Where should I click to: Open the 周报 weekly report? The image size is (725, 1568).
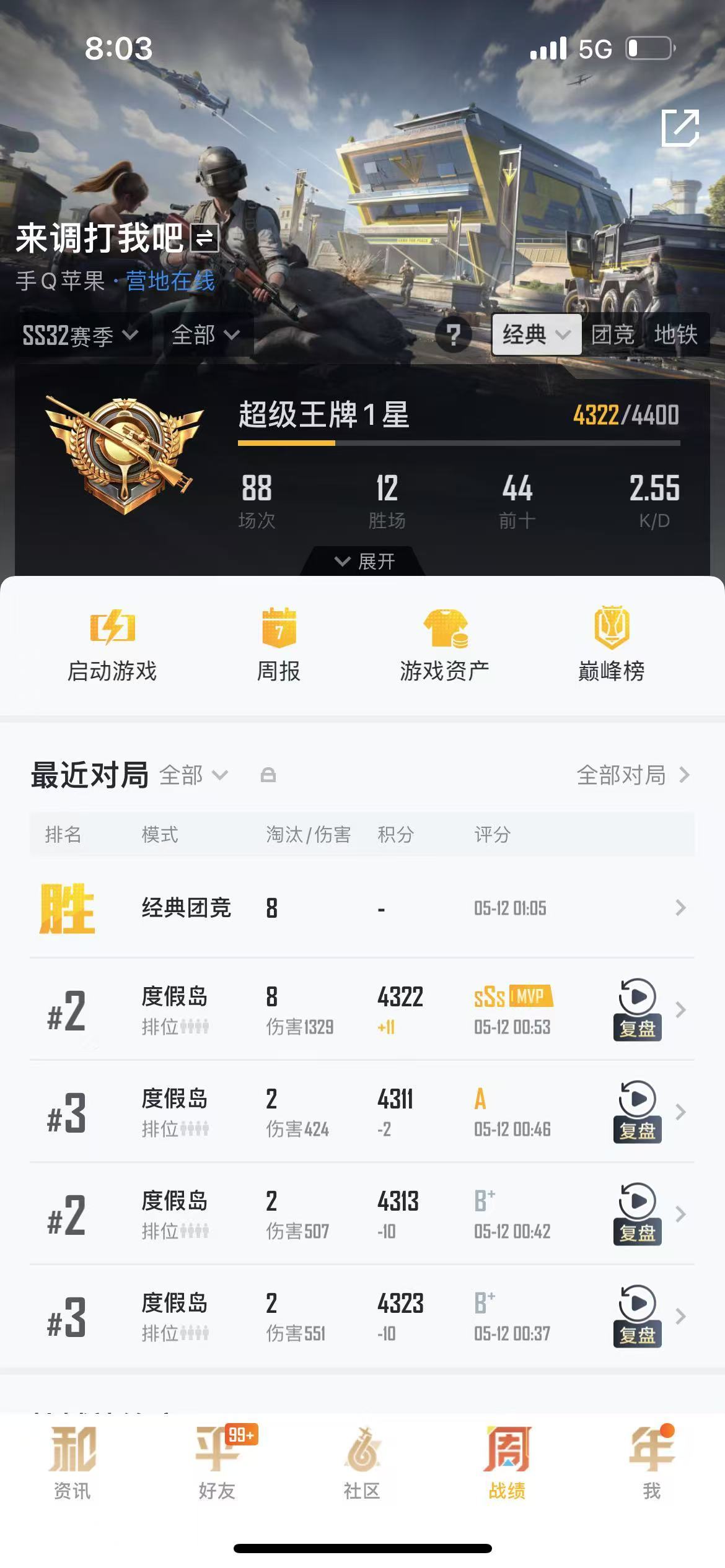279,645
